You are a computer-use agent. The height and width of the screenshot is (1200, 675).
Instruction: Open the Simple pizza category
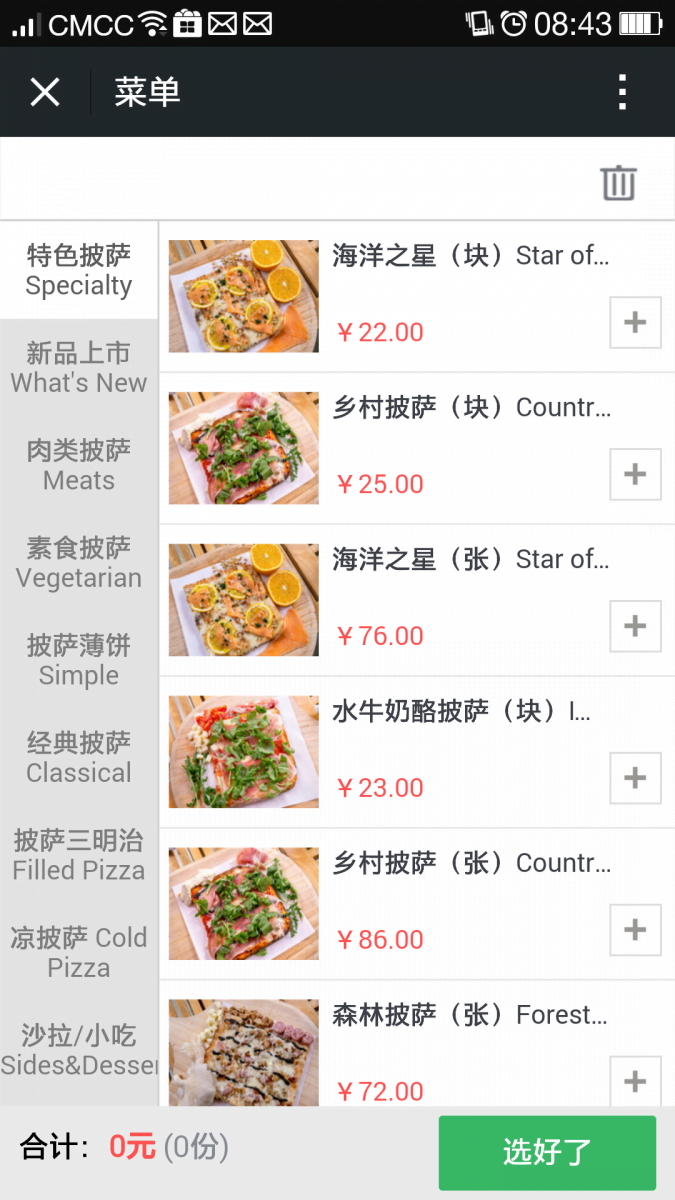tap(79, 660)
